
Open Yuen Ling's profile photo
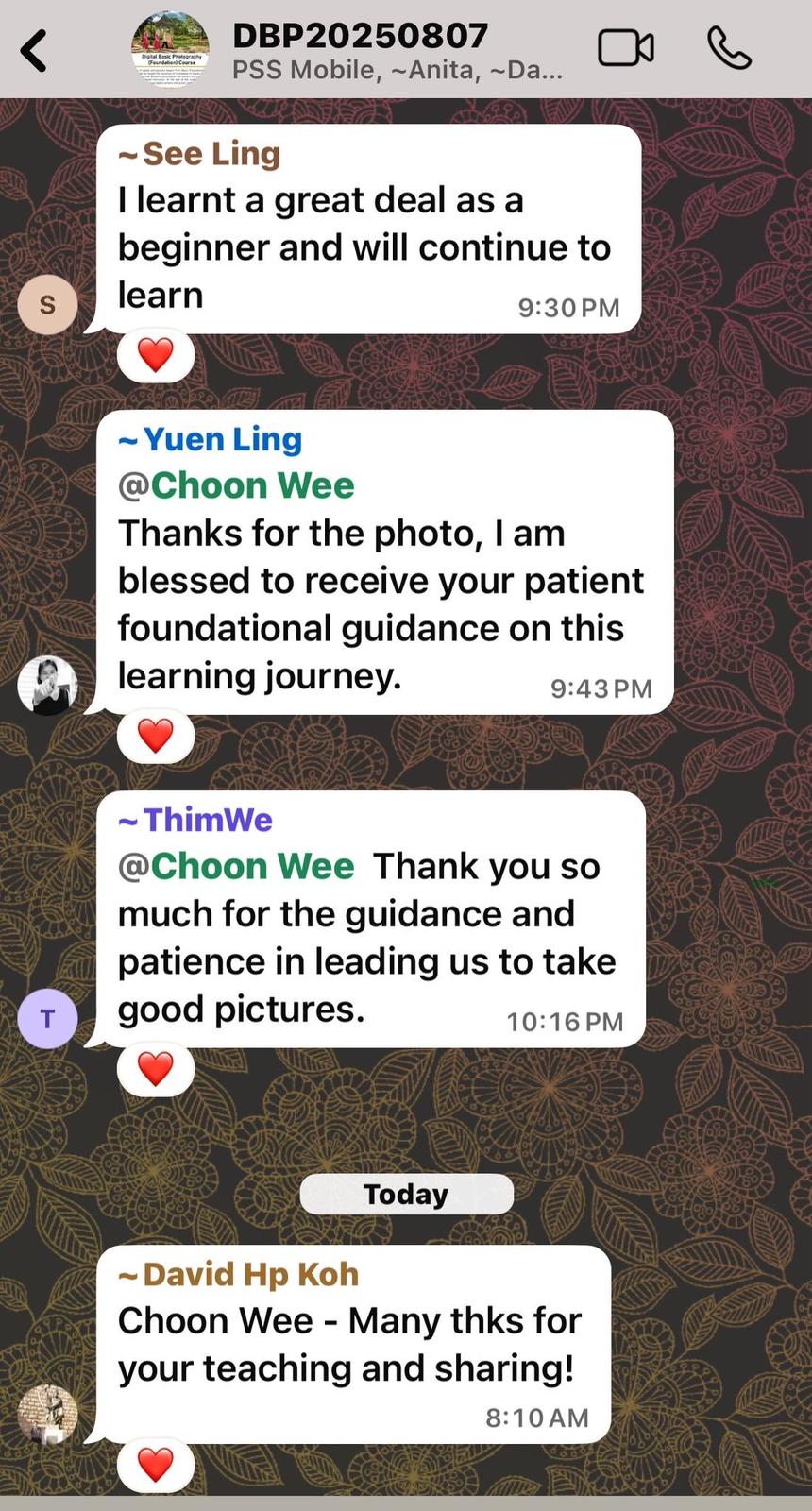click(47, 685)
